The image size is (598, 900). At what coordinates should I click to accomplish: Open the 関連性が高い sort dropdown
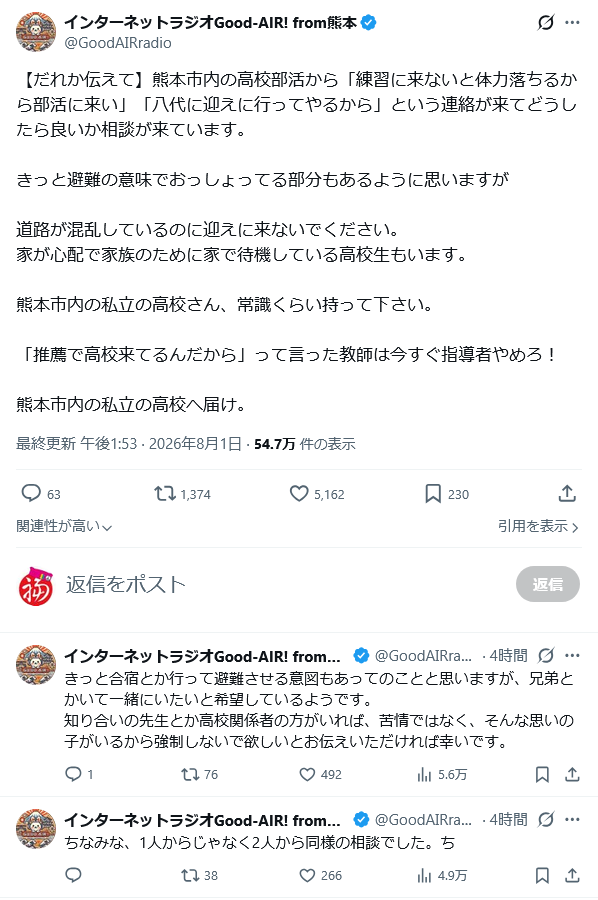pyautogui.click(x=64, y=526)
